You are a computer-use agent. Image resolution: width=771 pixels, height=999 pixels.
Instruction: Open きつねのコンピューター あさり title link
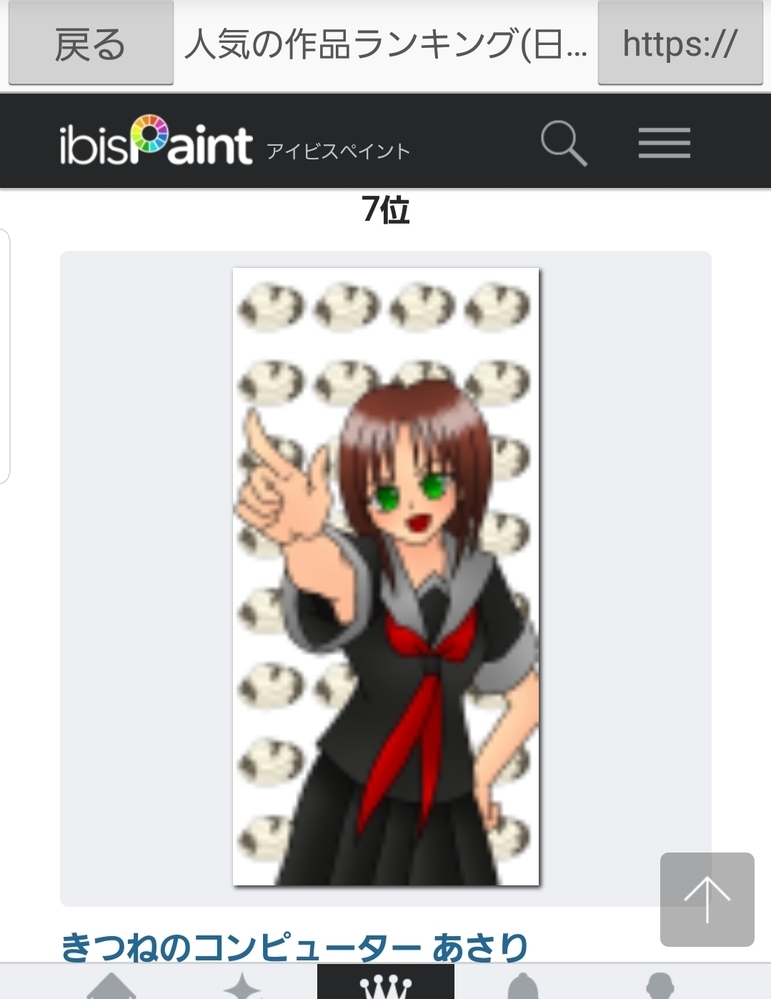[294, 946]
